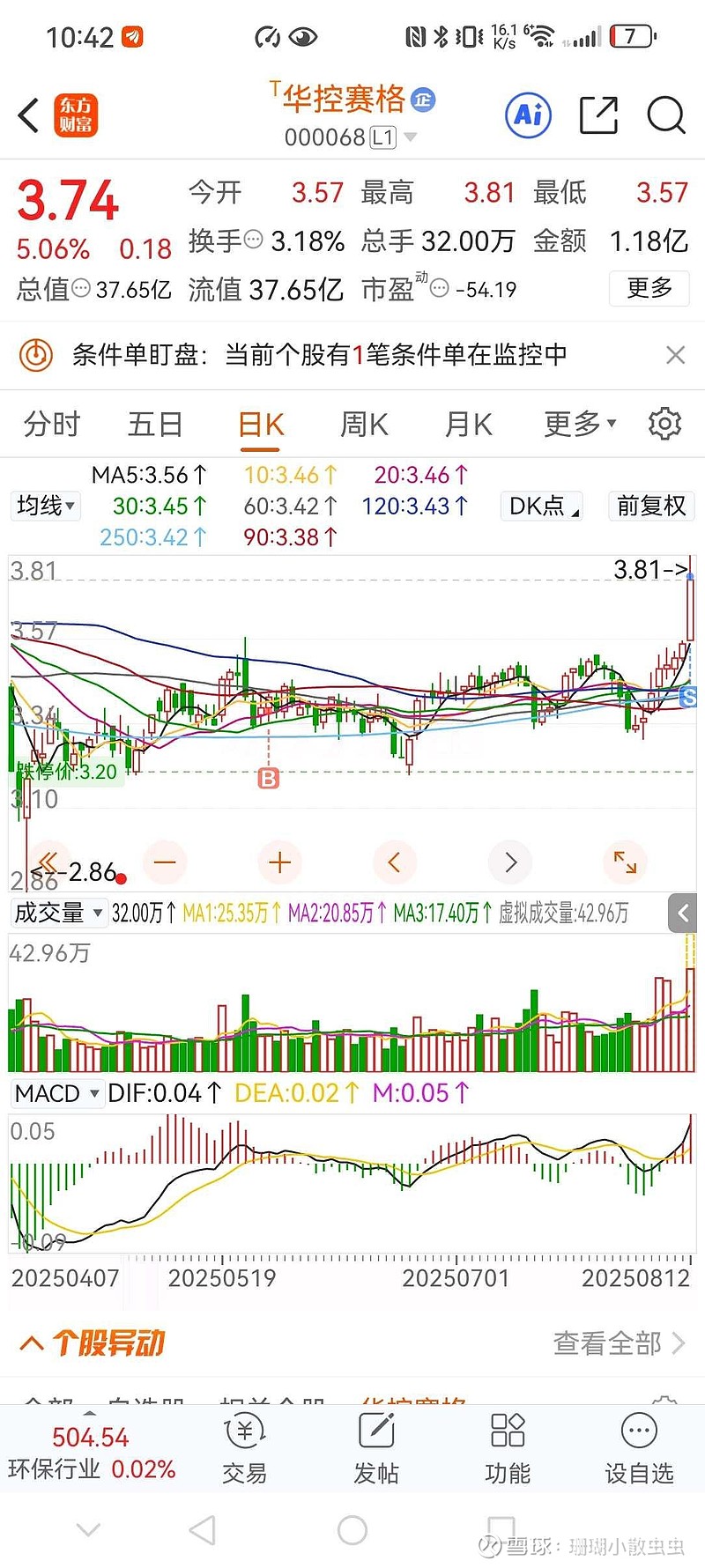The image size is (705, 1568).
Task: Open 交易 in bottom bar
Action: tap(244, 1449)
